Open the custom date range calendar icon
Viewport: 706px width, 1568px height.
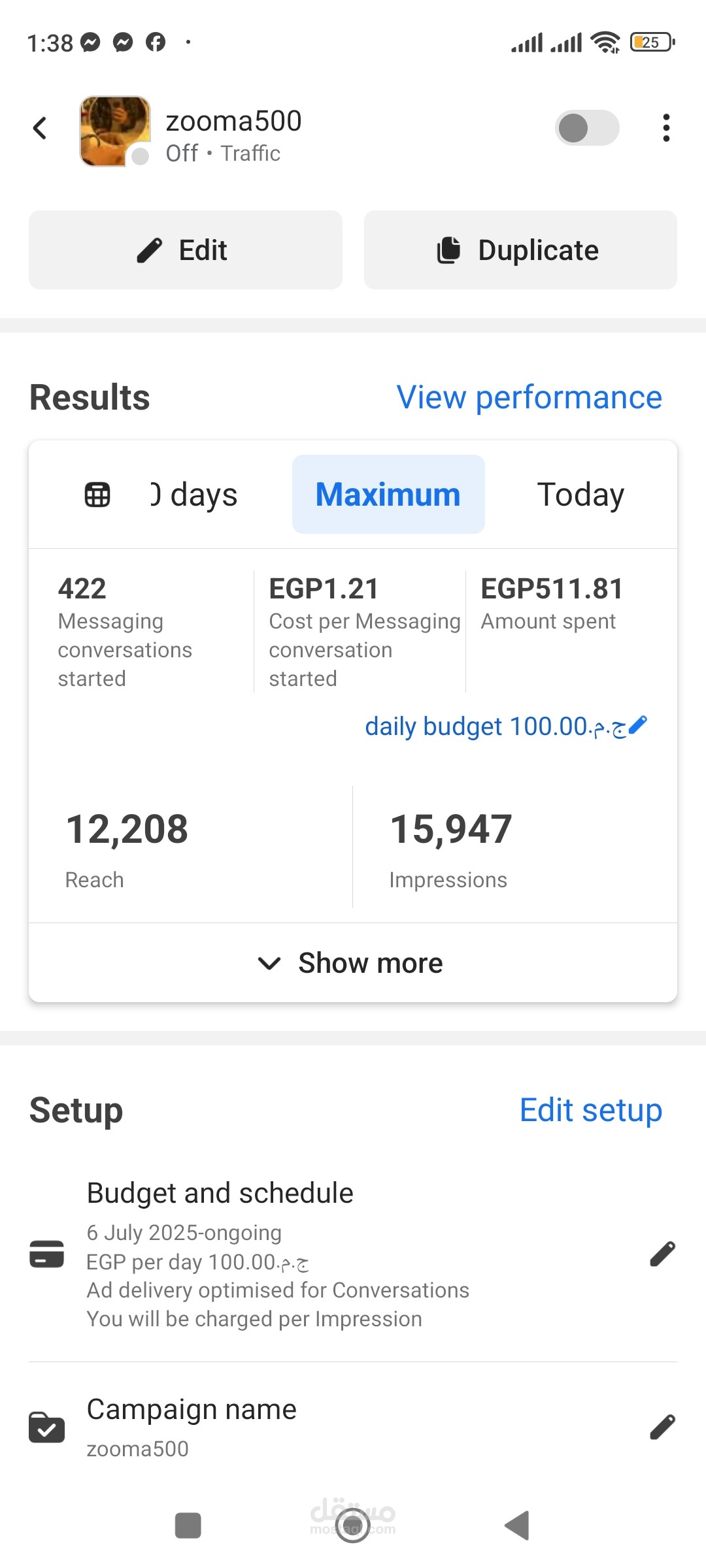pyautogui.click(x=97, y=495)
